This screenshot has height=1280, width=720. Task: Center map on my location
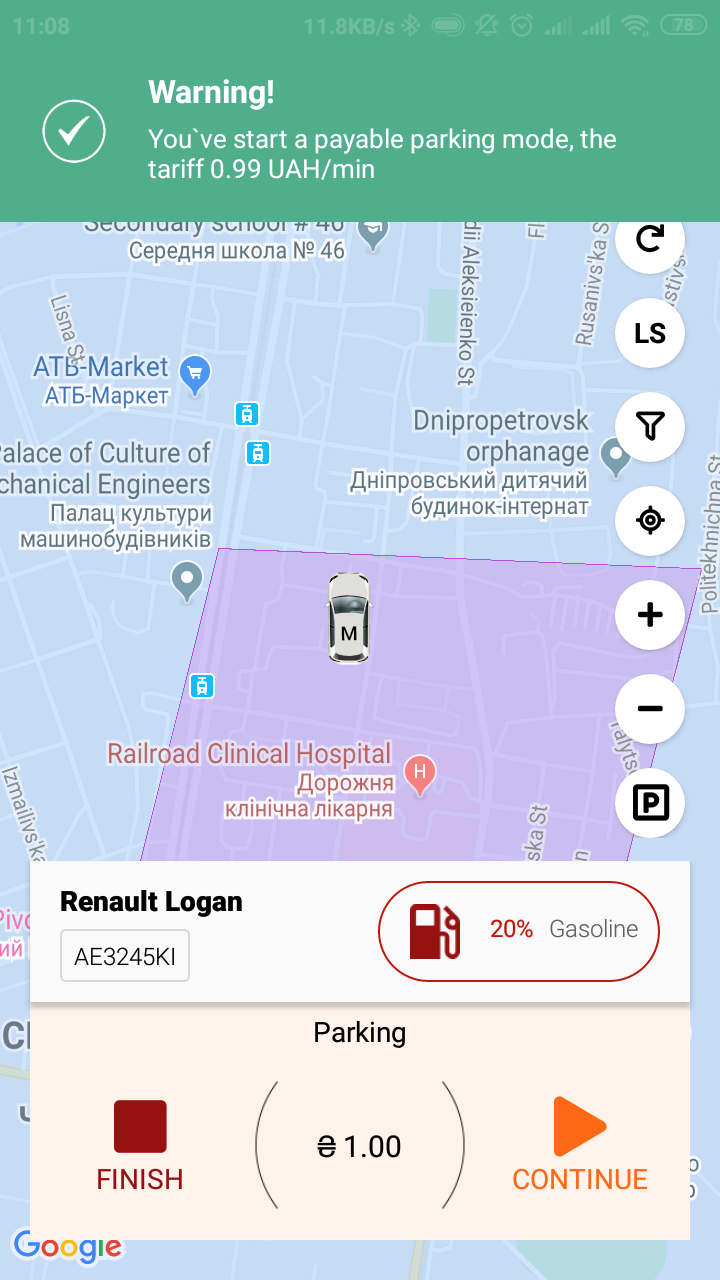[x=650, y=521]
